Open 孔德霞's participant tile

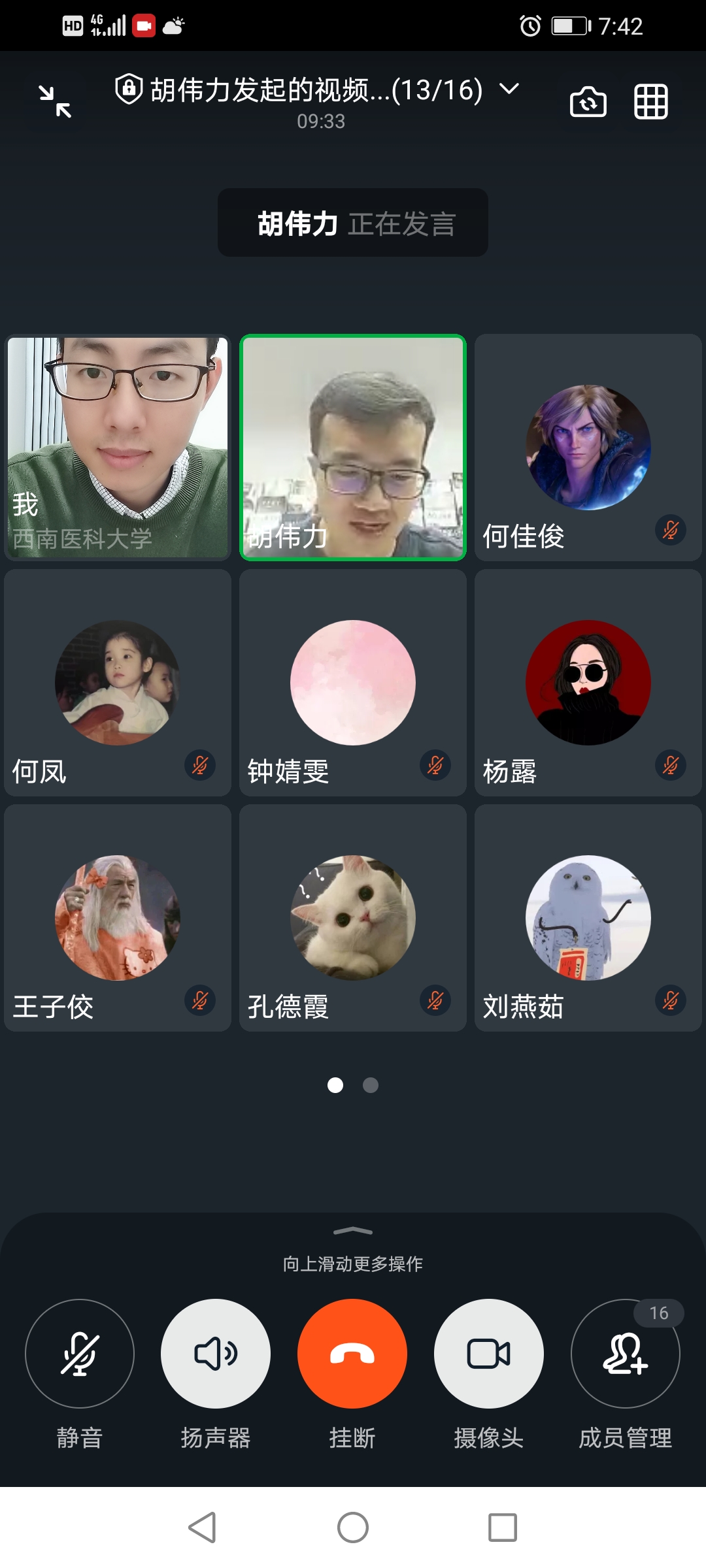click(x=353, y=918)
